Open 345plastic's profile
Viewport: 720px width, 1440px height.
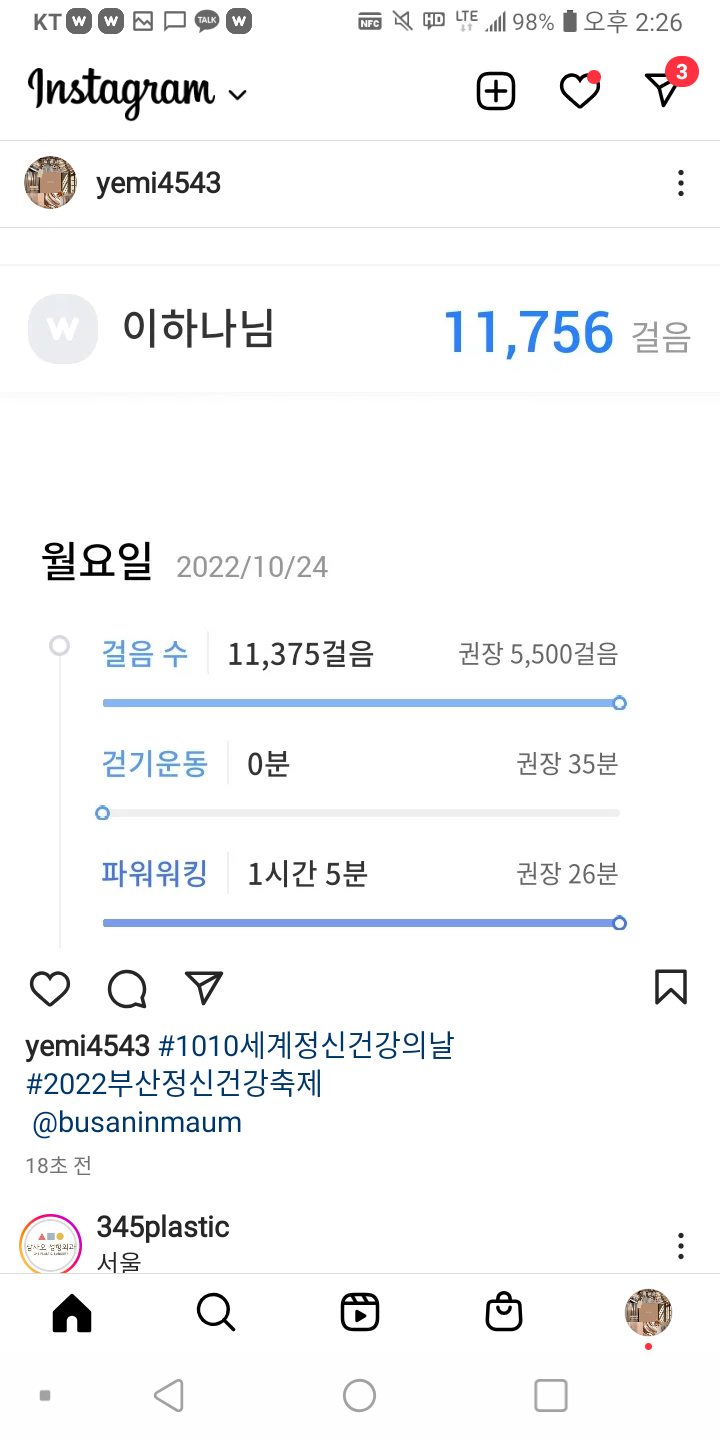click(x=162, y=1228)
